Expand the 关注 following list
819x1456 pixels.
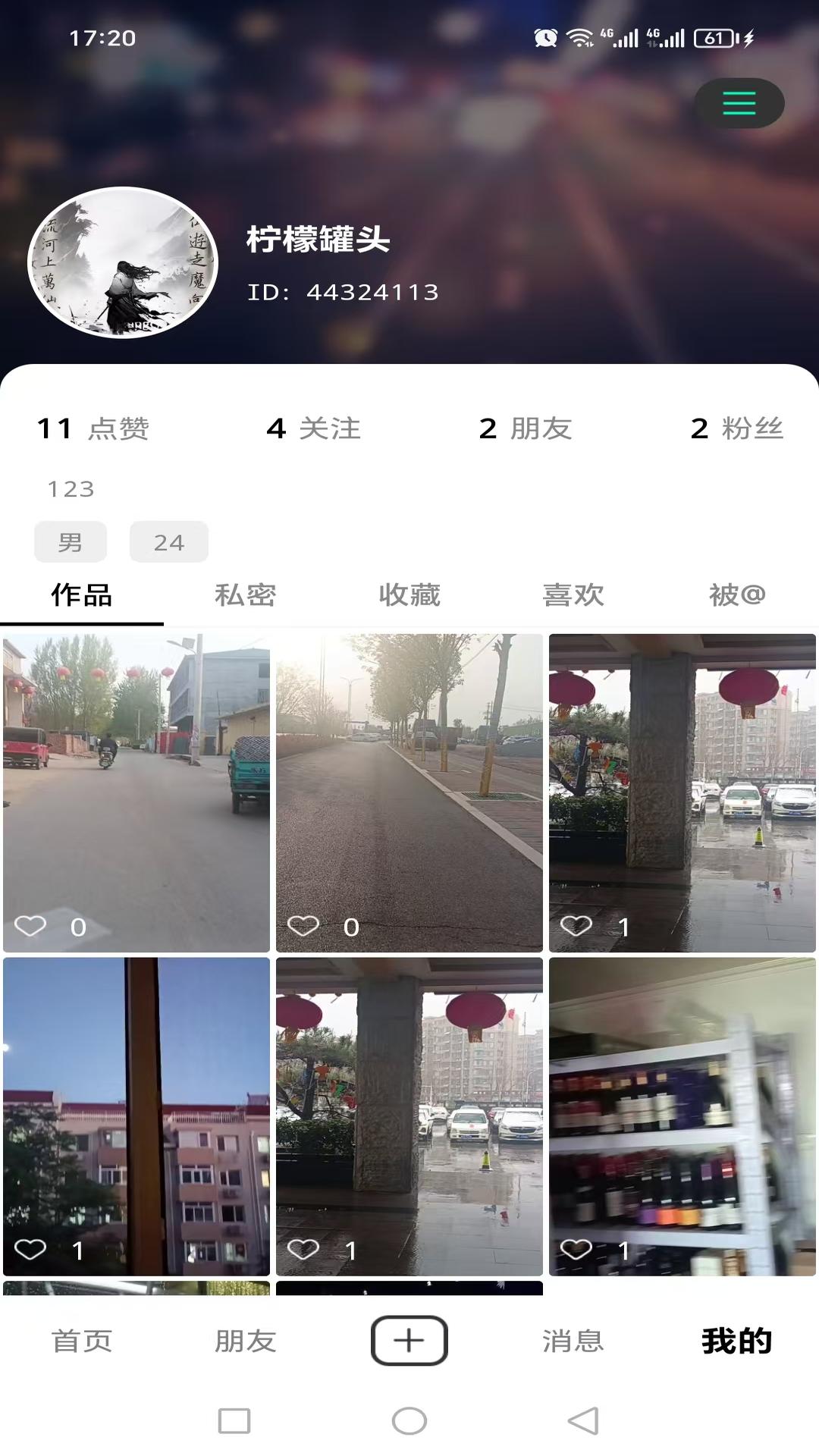click(315, 428)
